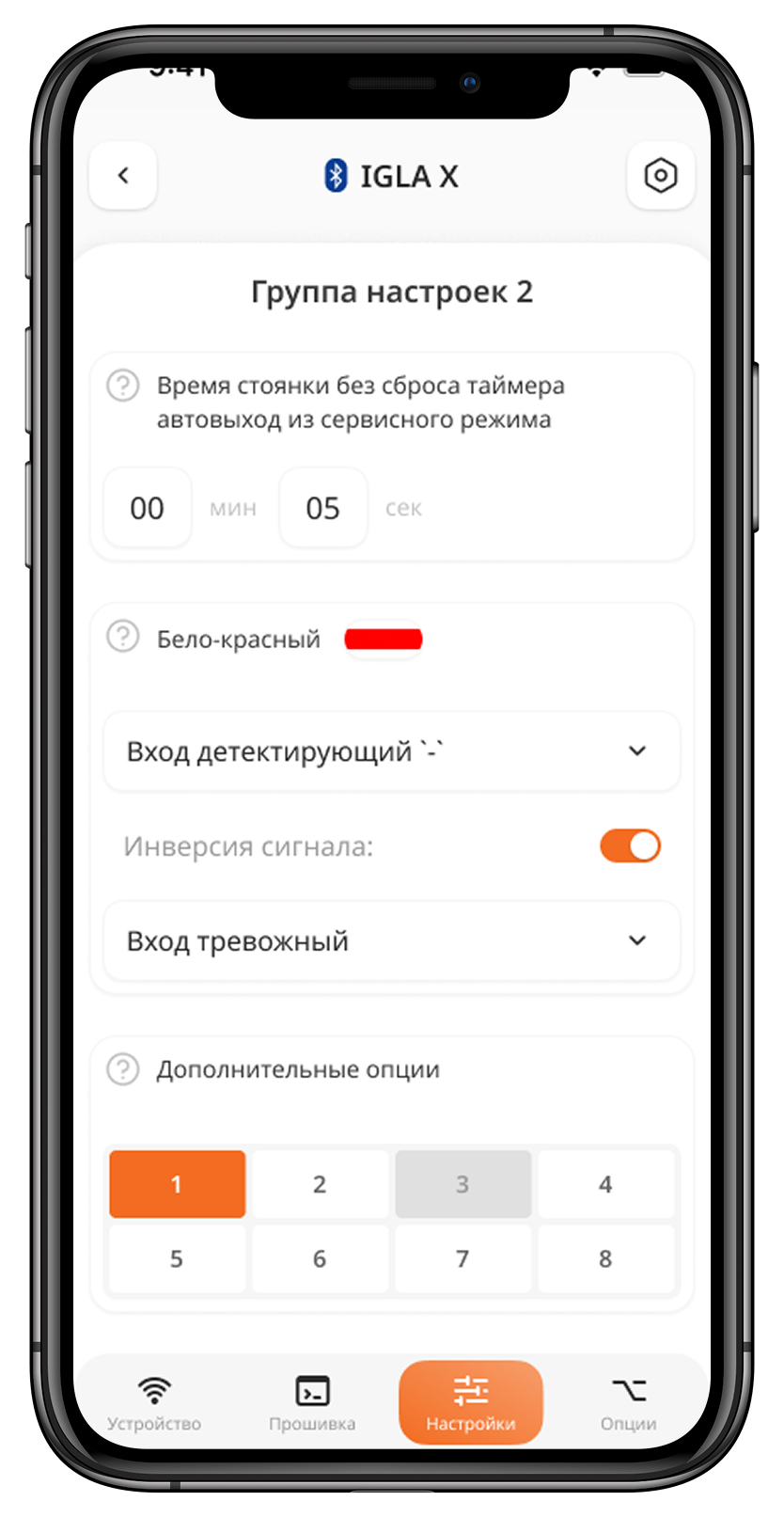Open help for parking time setting
784x1517 pixels.
coord(122,386)
